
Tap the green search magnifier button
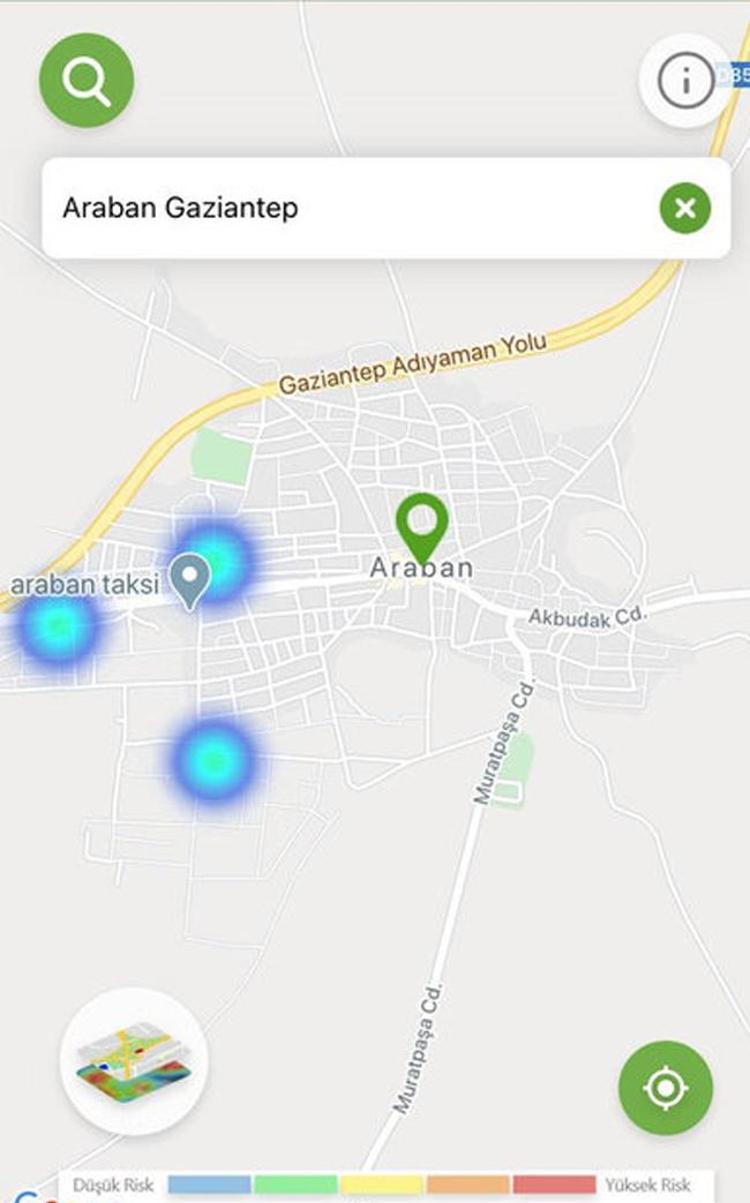[x=86, y=80]
